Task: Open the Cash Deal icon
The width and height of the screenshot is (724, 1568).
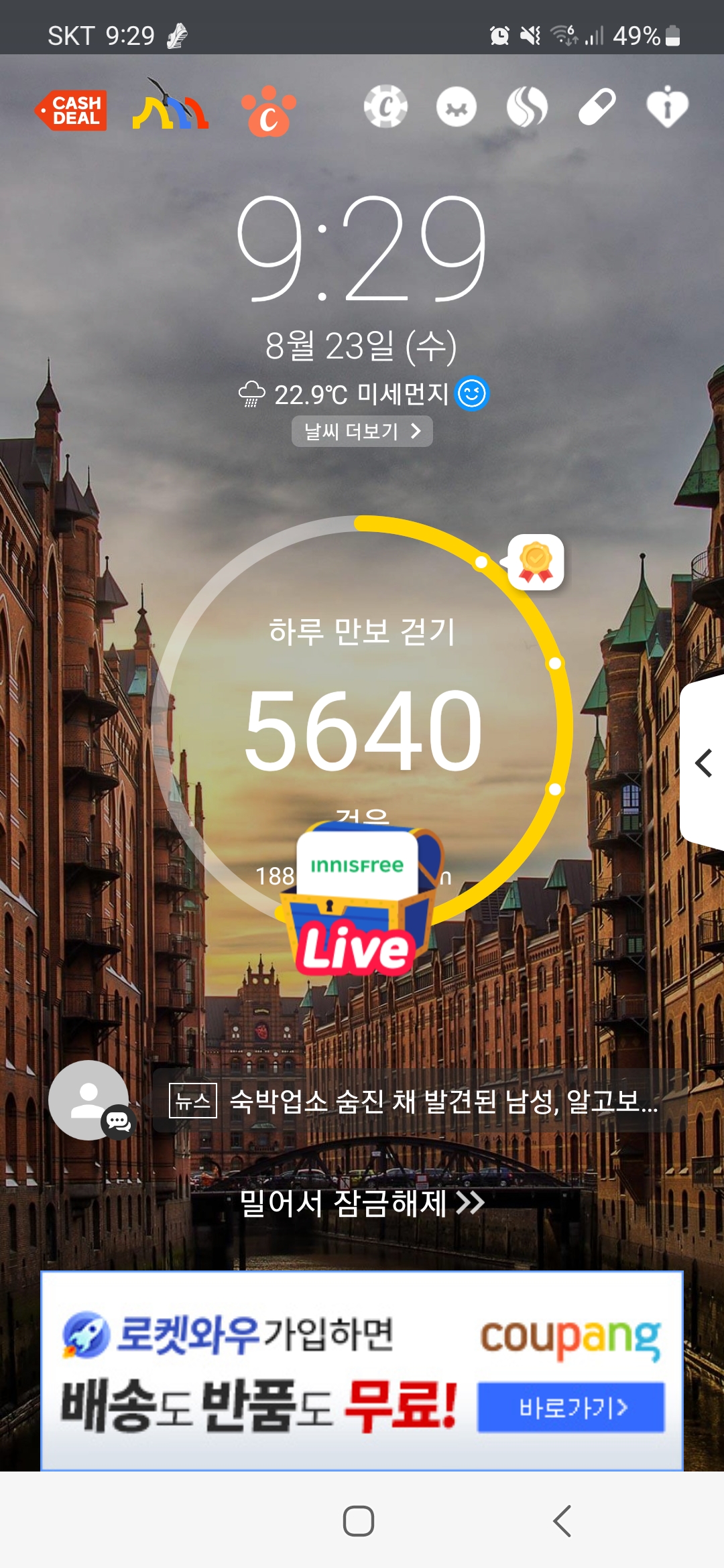Action: click(71, 110)
